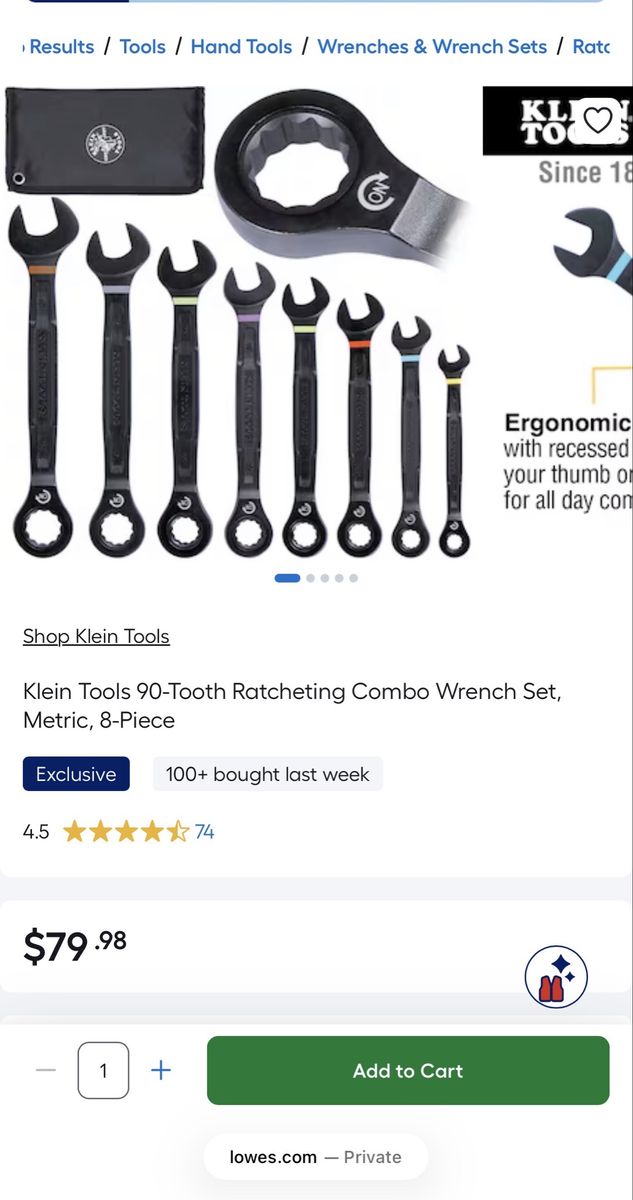633x1200 pixels.
Task: Open the sparkle assistant floating button
Action: 556,977
